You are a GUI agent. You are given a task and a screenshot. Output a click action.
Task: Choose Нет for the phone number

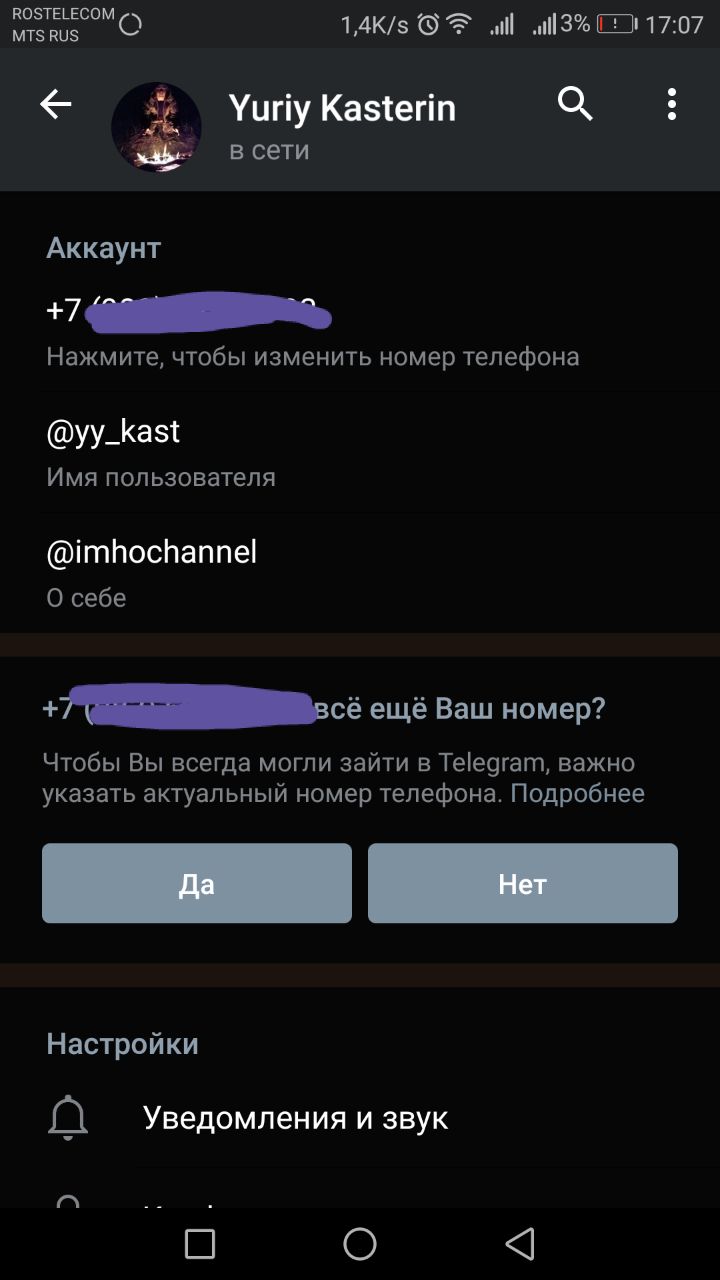click(x=522, y=883)
